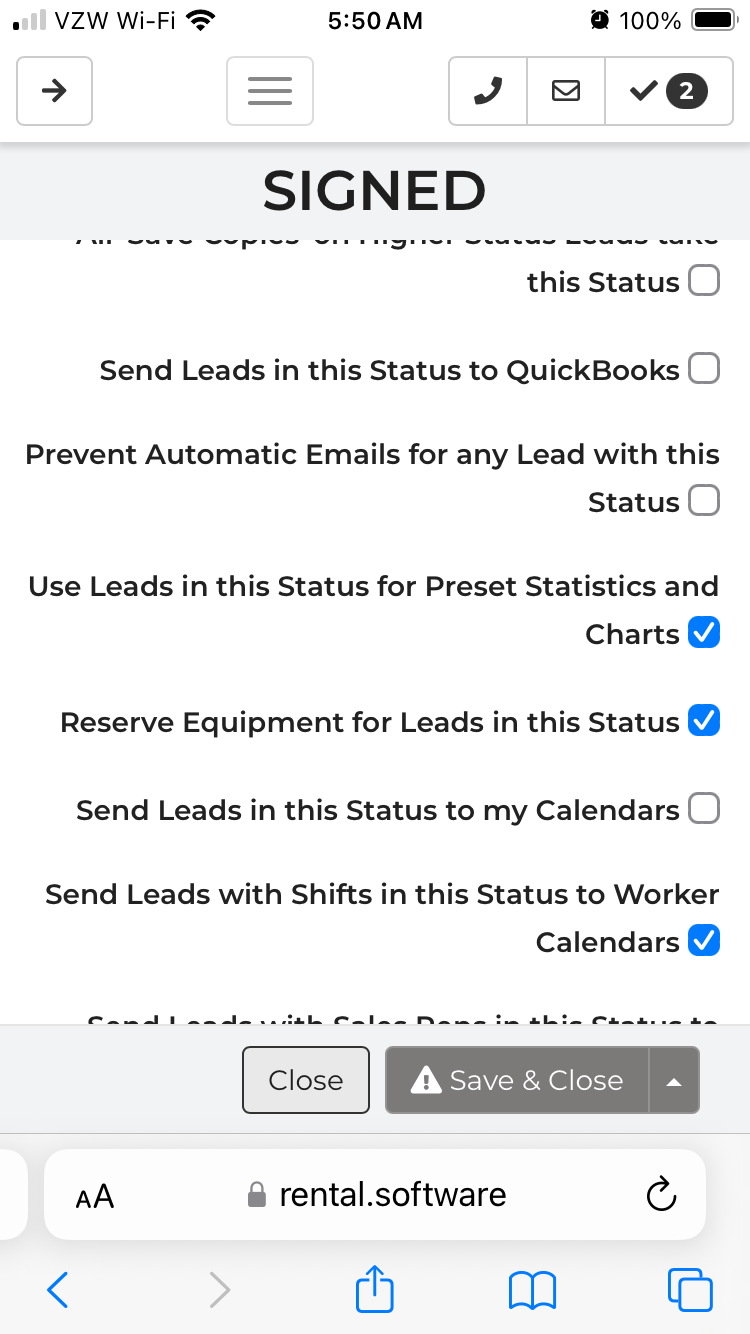Screen dimensions: 750x1334
Task: Open the hamburger menu
Action: tap(270, 91)
